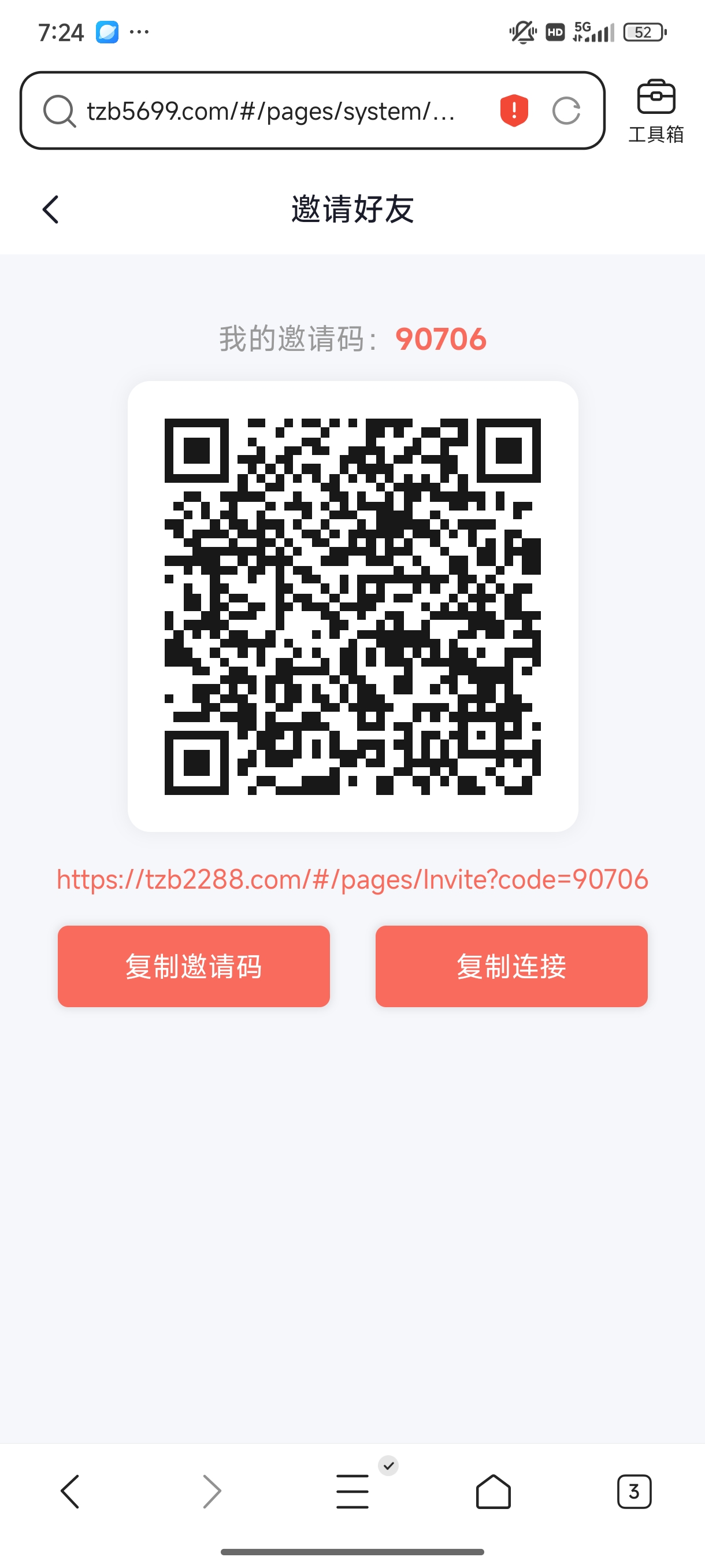705x1568 pixels.
Task: Open the browser menu with three lines
Action: pos(352,1491)
